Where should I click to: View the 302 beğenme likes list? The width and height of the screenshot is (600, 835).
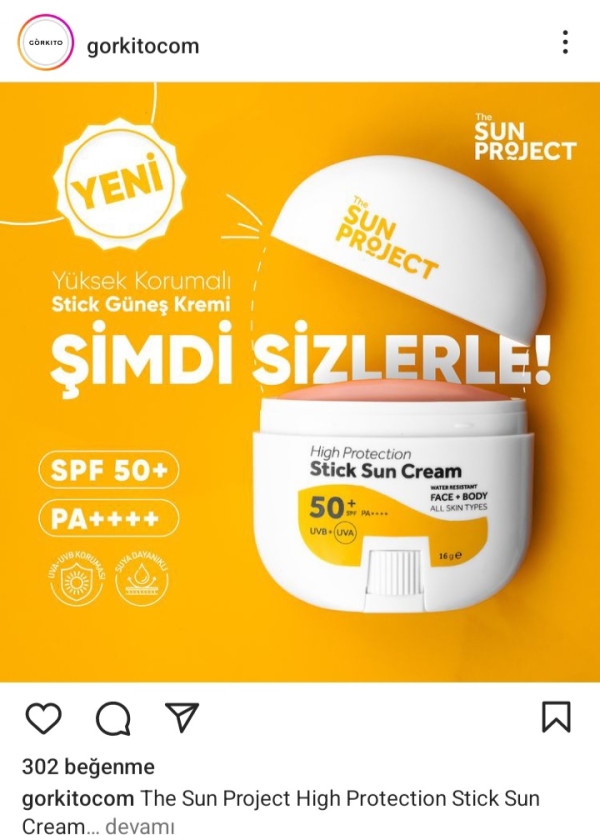click(x=88, y=767)
